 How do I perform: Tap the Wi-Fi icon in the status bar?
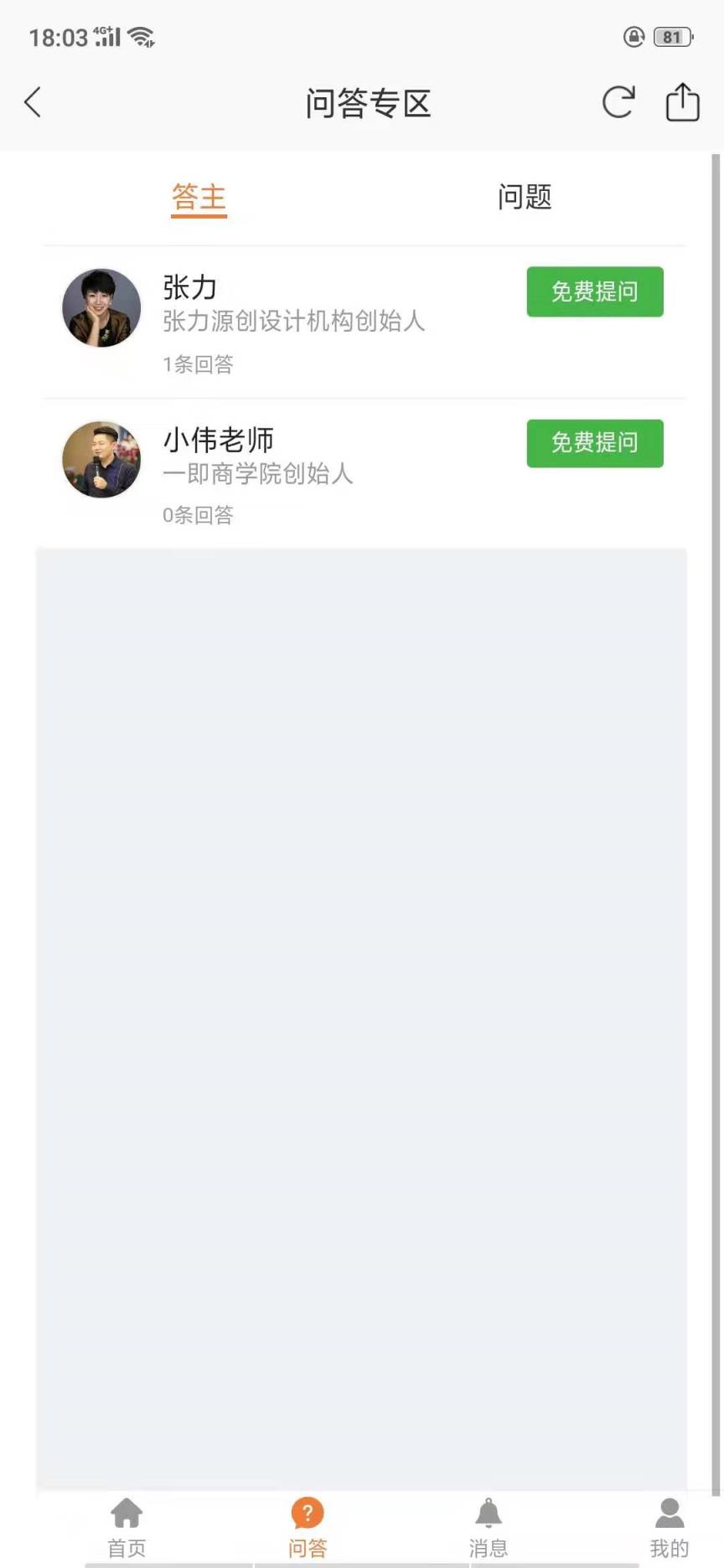click(141, 37)
